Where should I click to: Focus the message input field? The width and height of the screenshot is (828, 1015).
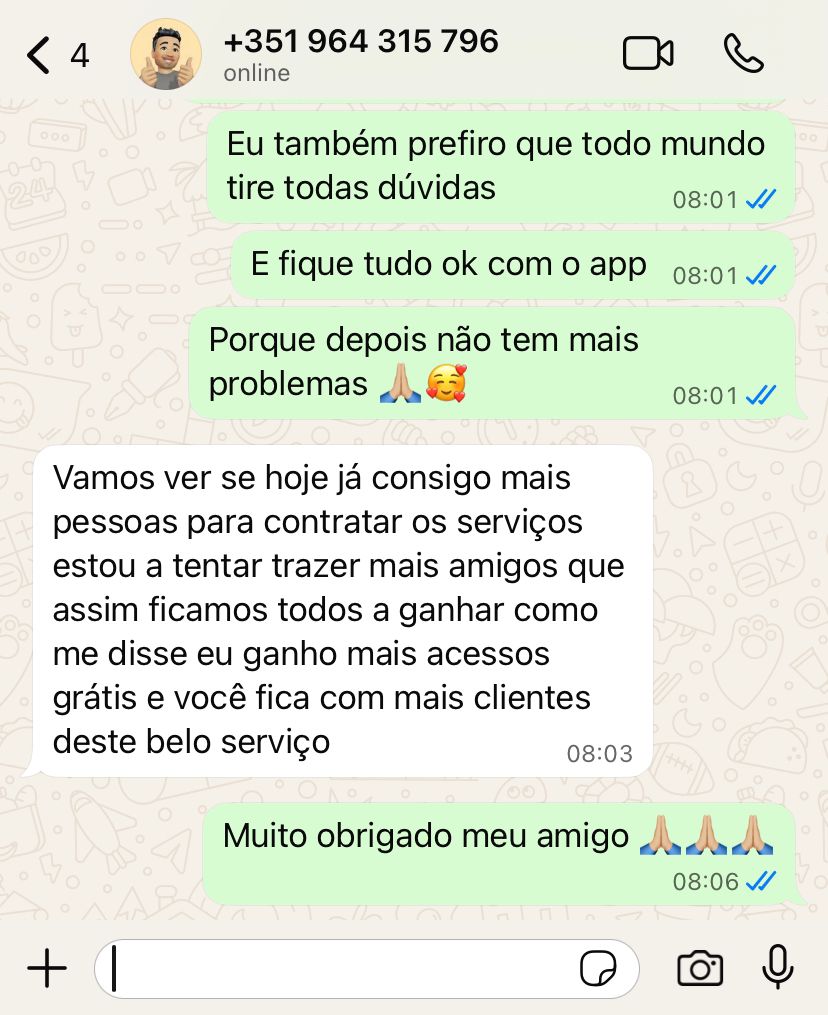coord(340,968)
